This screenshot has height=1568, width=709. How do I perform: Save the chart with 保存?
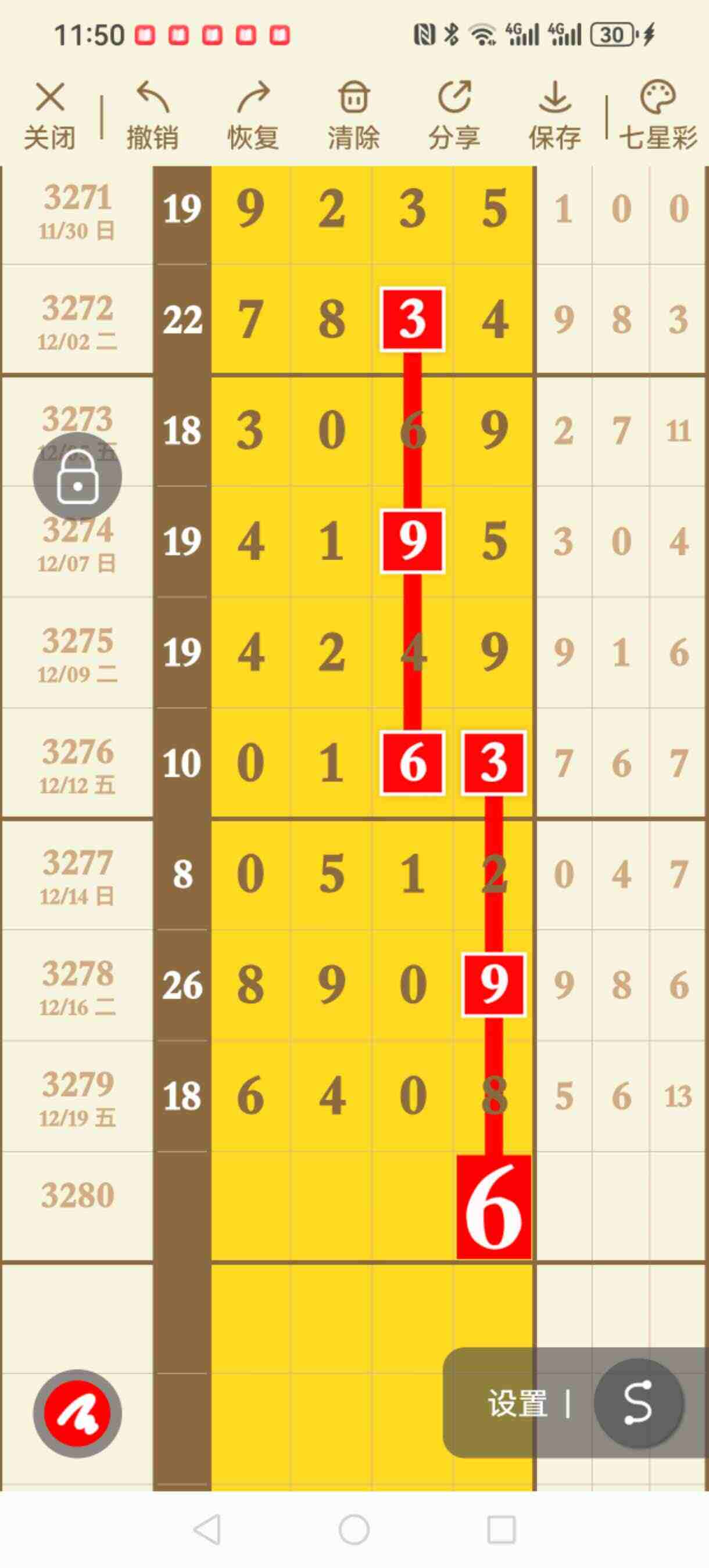click(554, 116)
